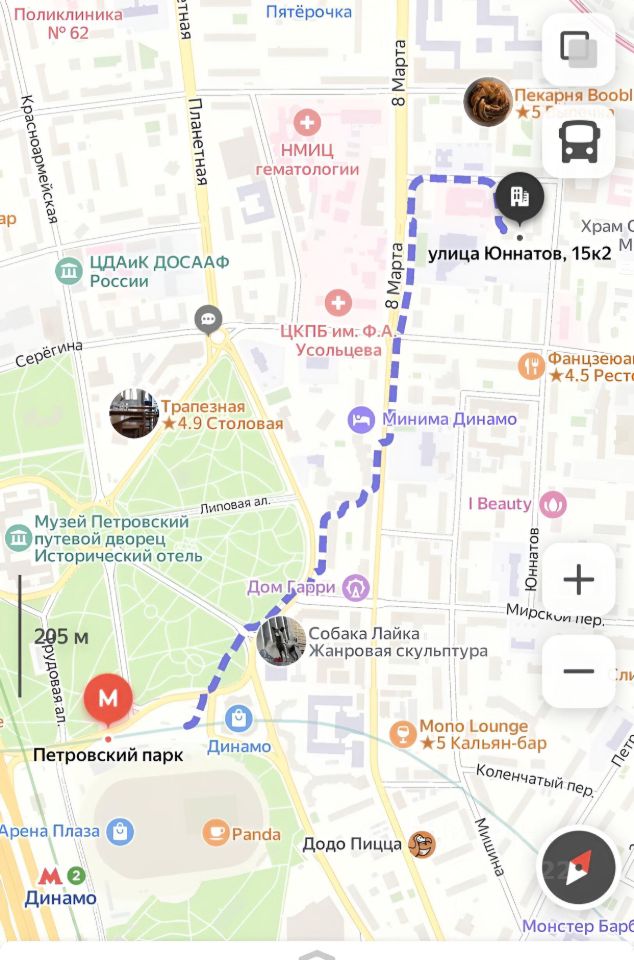Tap the road event comment marker
This screenshot has height=960, width=634.
[x=208, y=319]
